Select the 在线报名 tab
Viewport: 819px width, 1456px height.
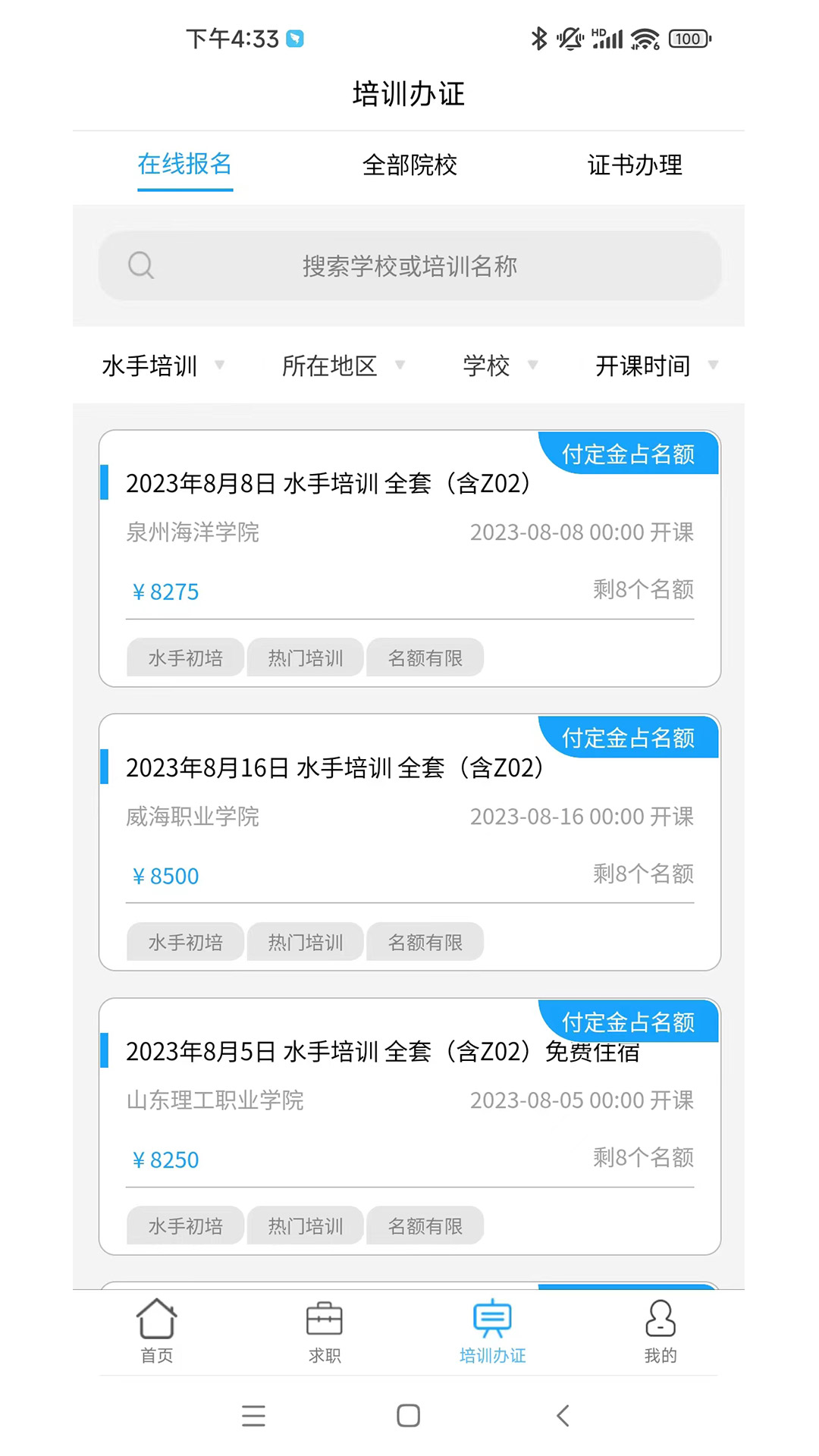(185, 165)
